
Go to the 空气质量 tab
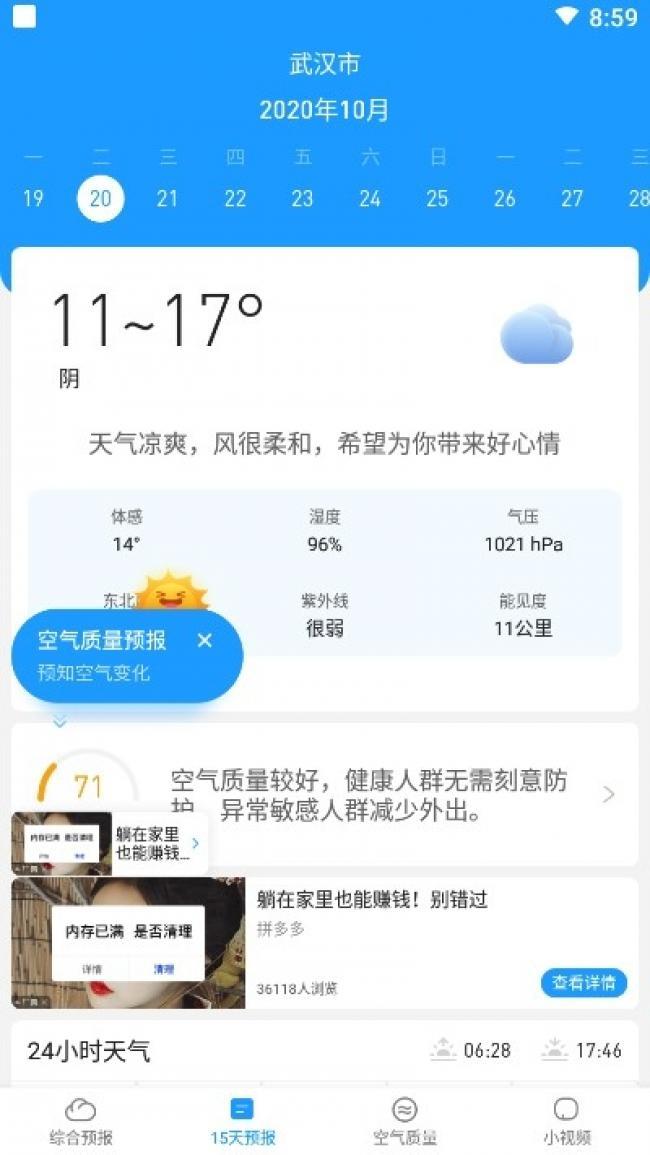(x=405, y=1120)
